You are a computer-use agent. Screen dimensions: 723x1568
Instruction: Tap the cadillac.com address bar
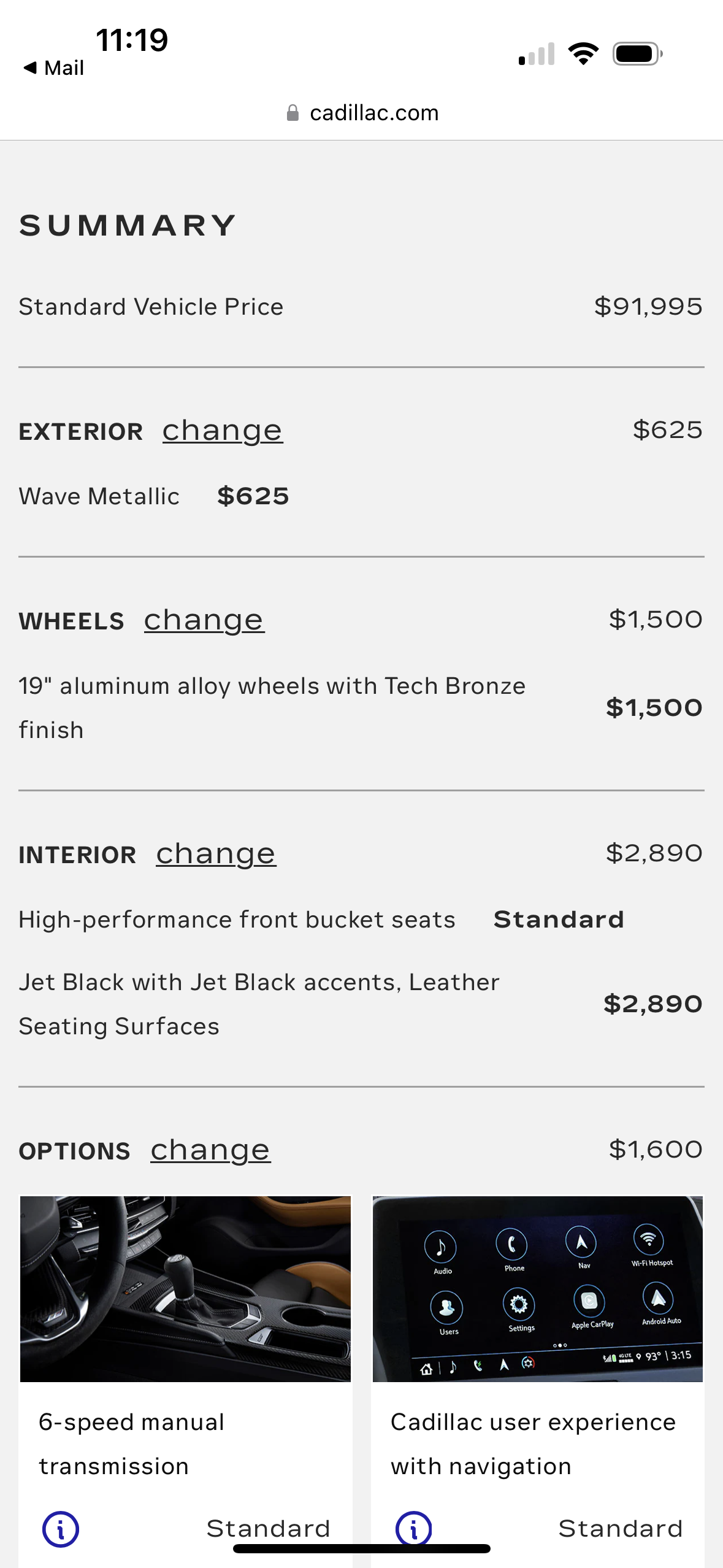pos(362,113)
